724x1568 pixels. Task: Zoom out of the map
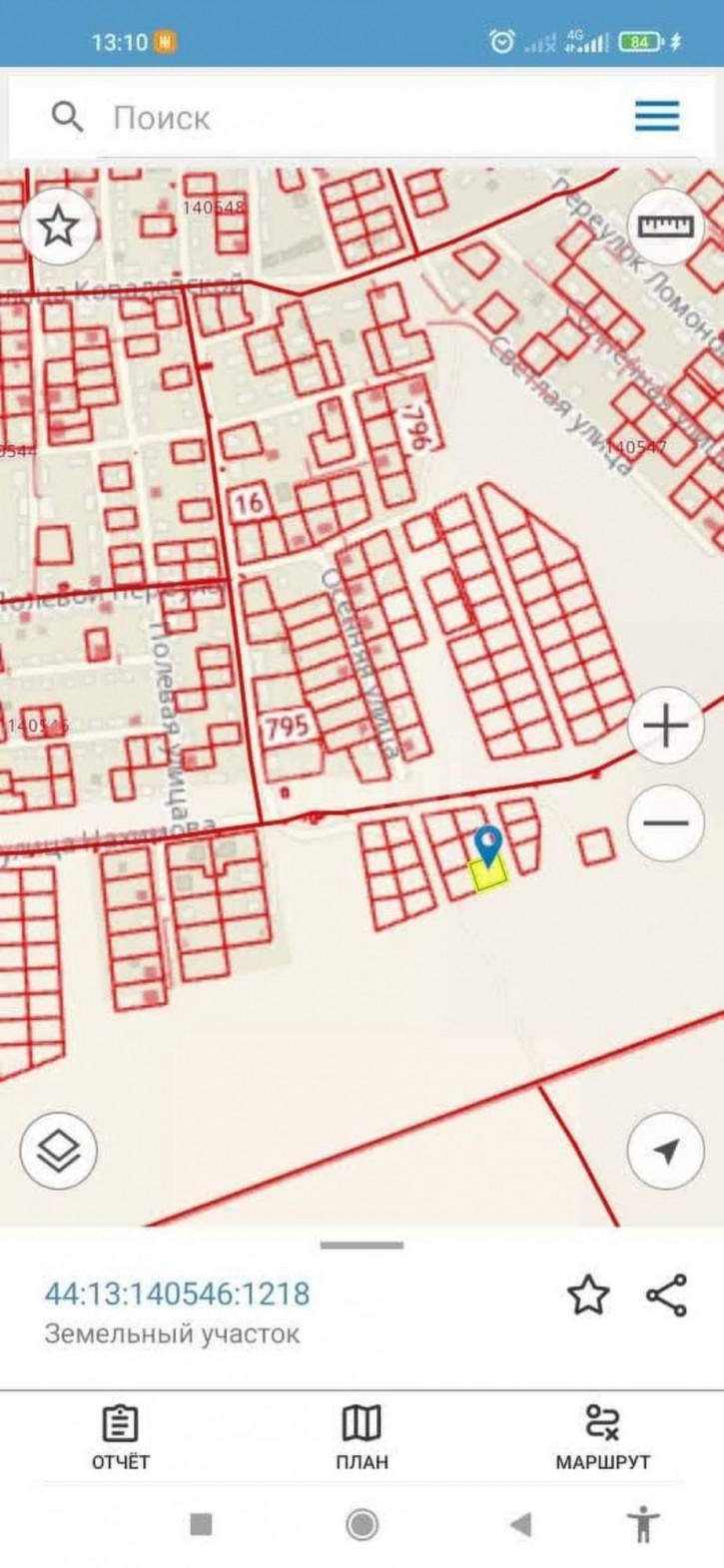pyautogui.click(x=665, y=823)
